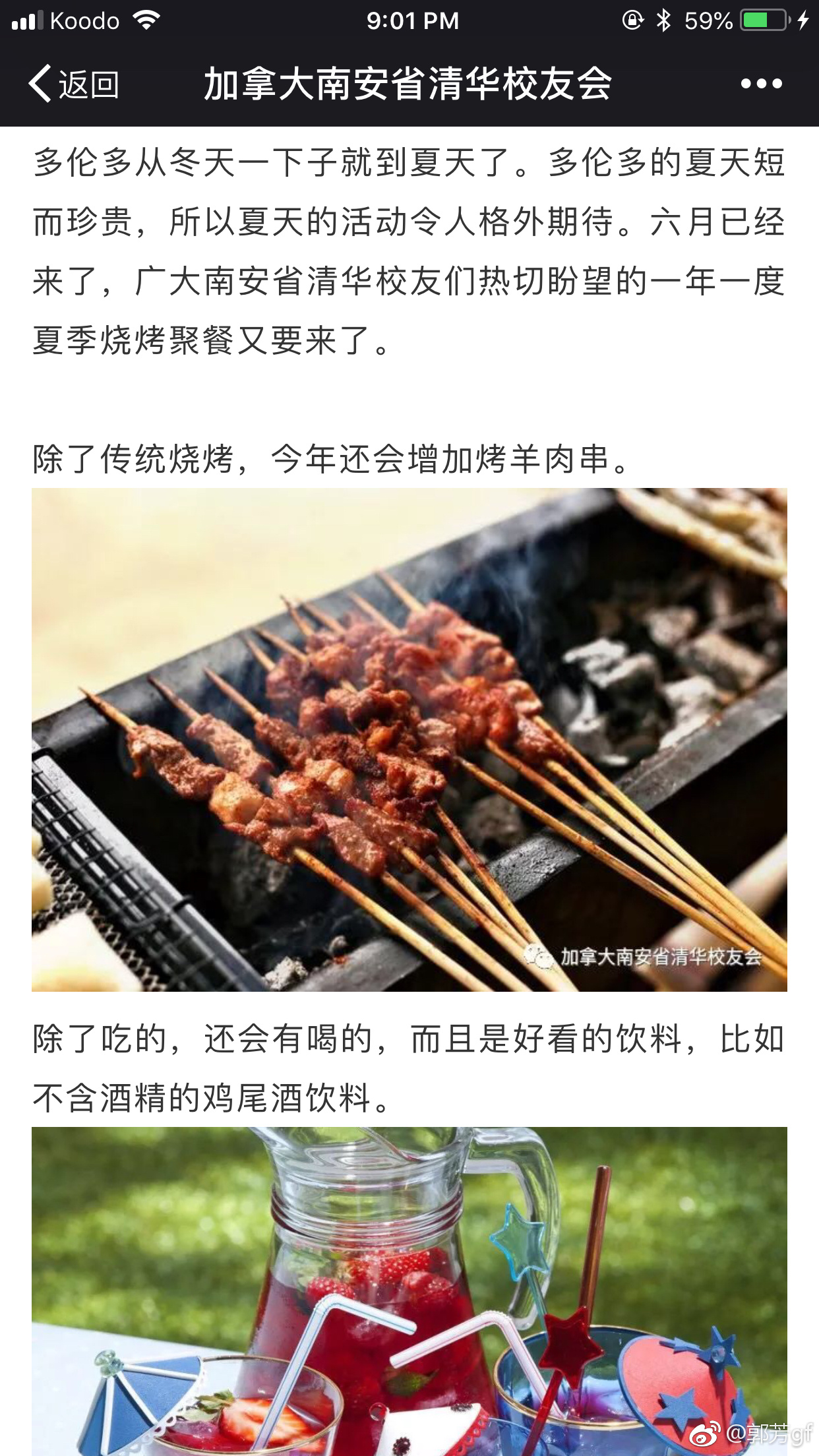Go back using the 返回 button
This screenshot has width=819, height=1456.
pyautogui.click(x=74, y=84)
